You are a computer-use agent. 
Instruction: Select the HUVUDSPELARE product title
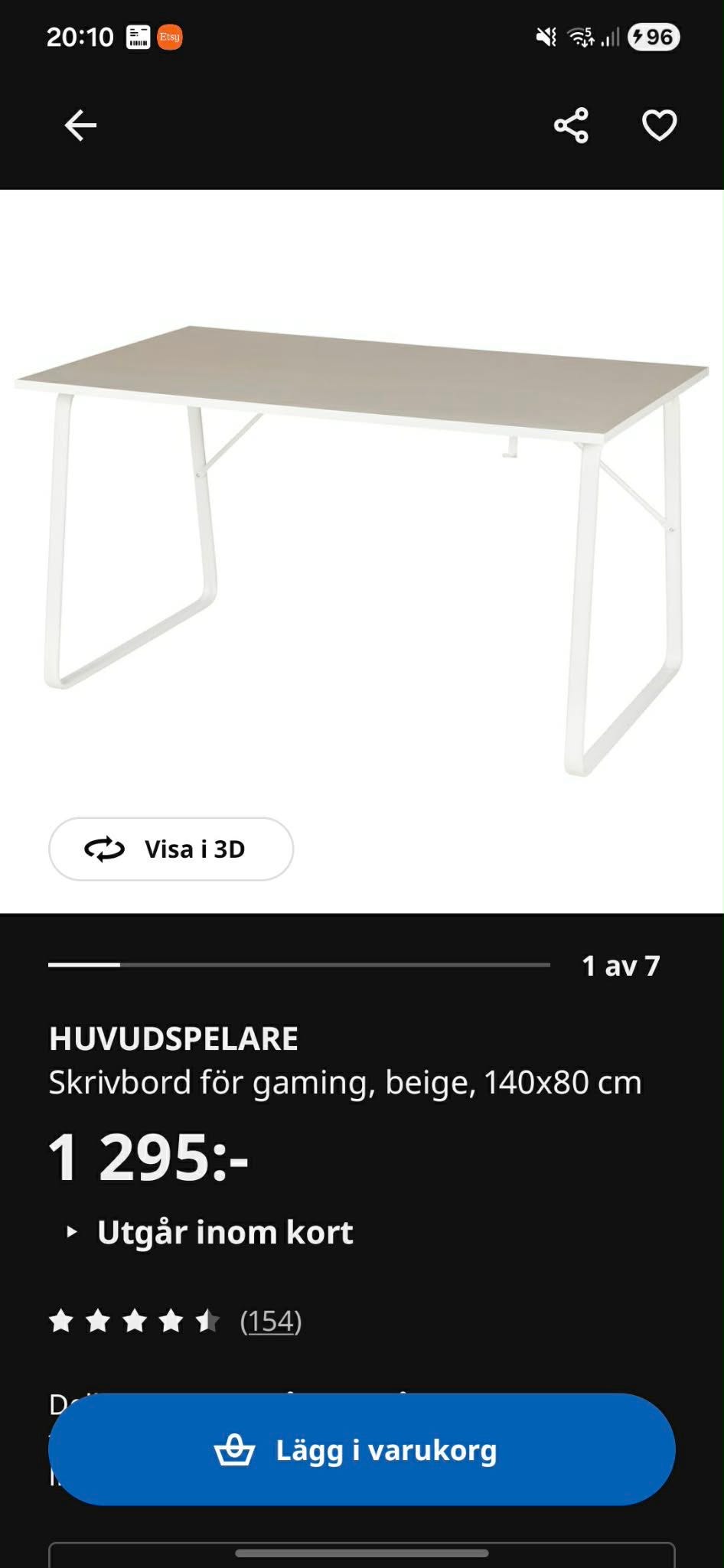[174, 1038]
